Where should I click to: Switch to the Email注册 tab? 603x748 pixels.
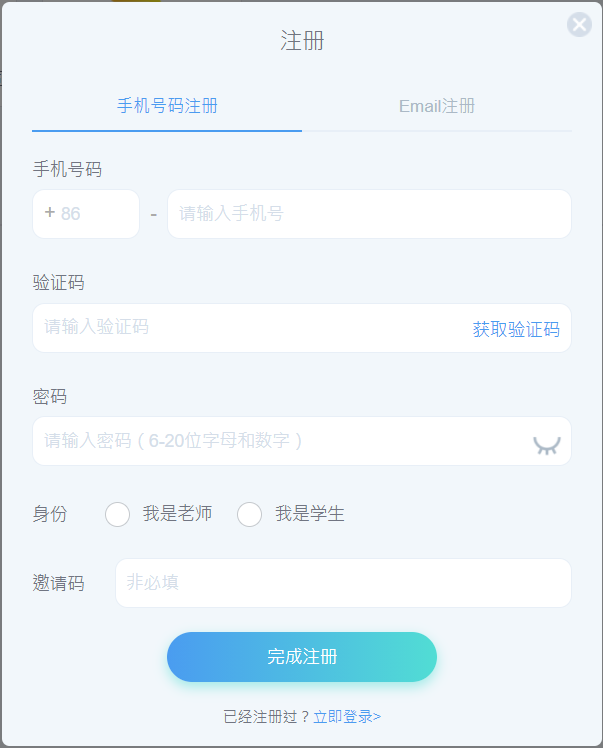click(437, 106)
